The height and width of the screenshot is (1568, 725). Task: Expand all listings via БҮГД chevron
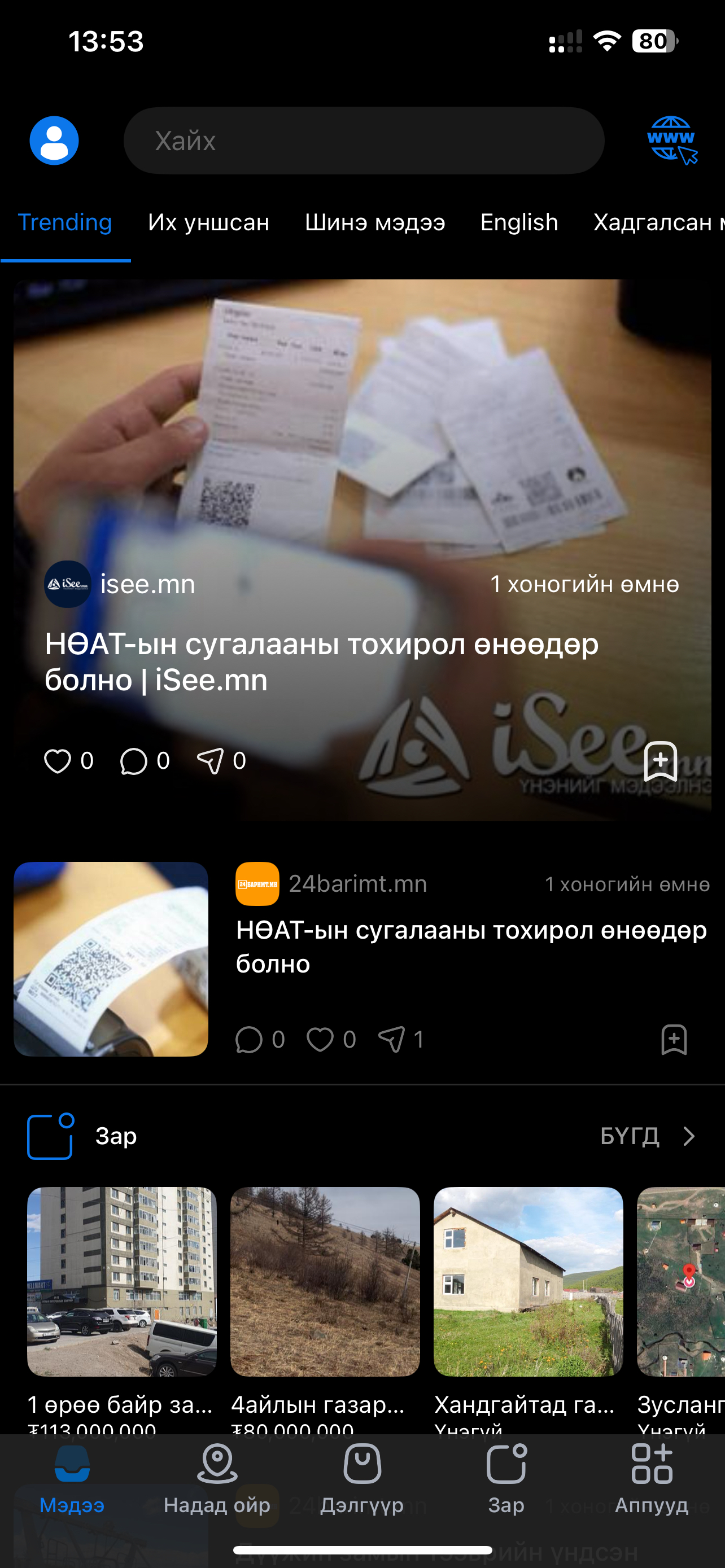688,1135
